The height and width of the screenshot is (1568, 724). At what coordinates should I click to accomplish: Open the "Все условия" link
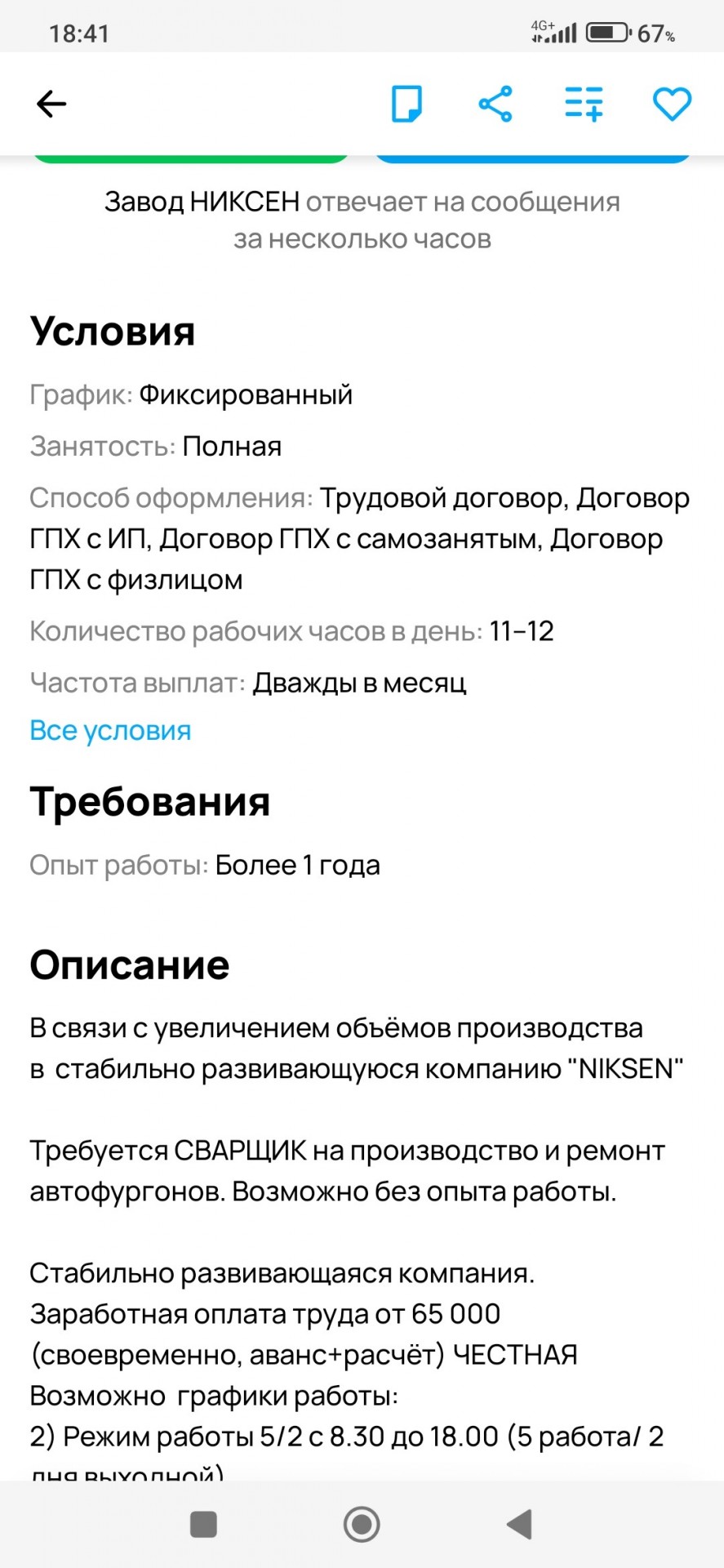[x=110, y=730]
